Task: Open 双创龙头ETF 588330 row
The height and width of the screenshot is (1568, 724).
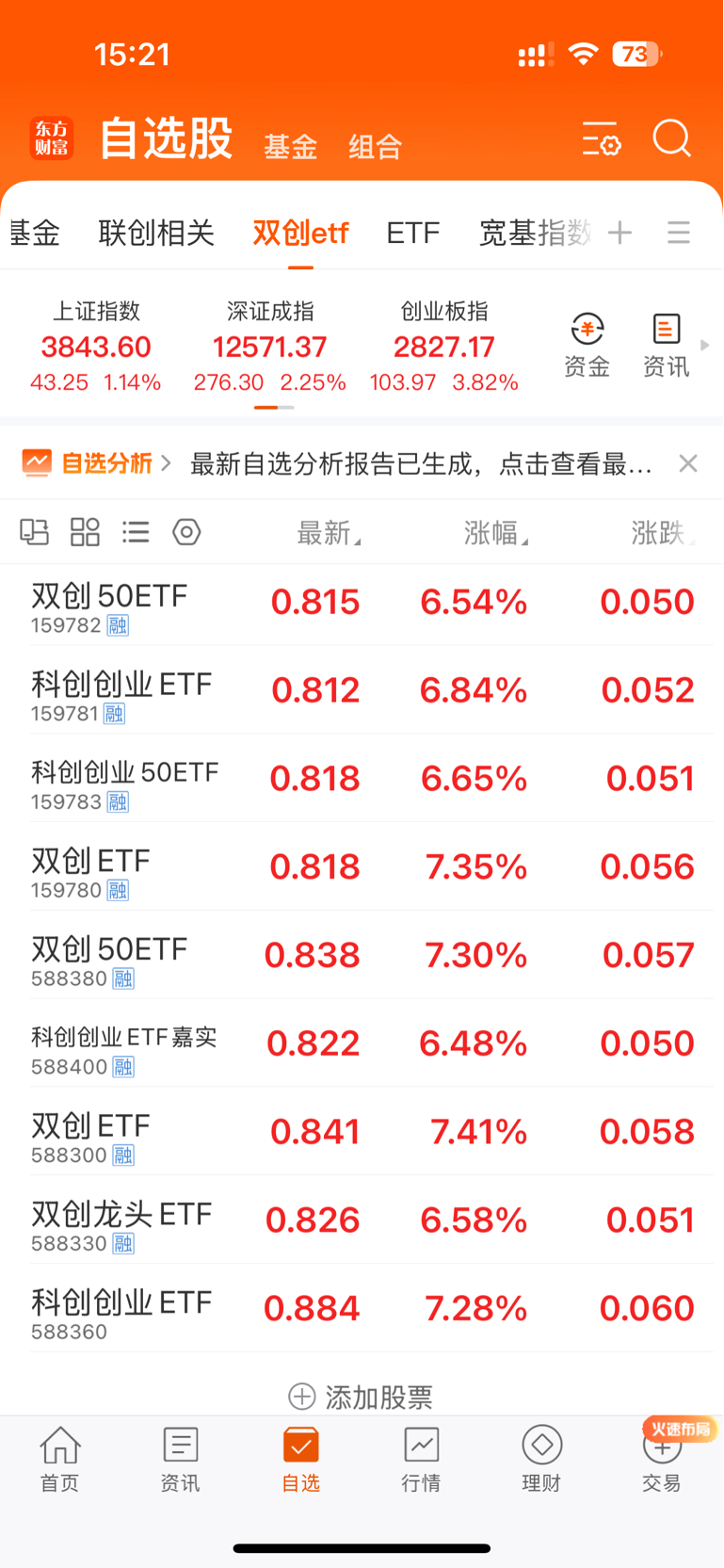Action: tap(362, 1220)
